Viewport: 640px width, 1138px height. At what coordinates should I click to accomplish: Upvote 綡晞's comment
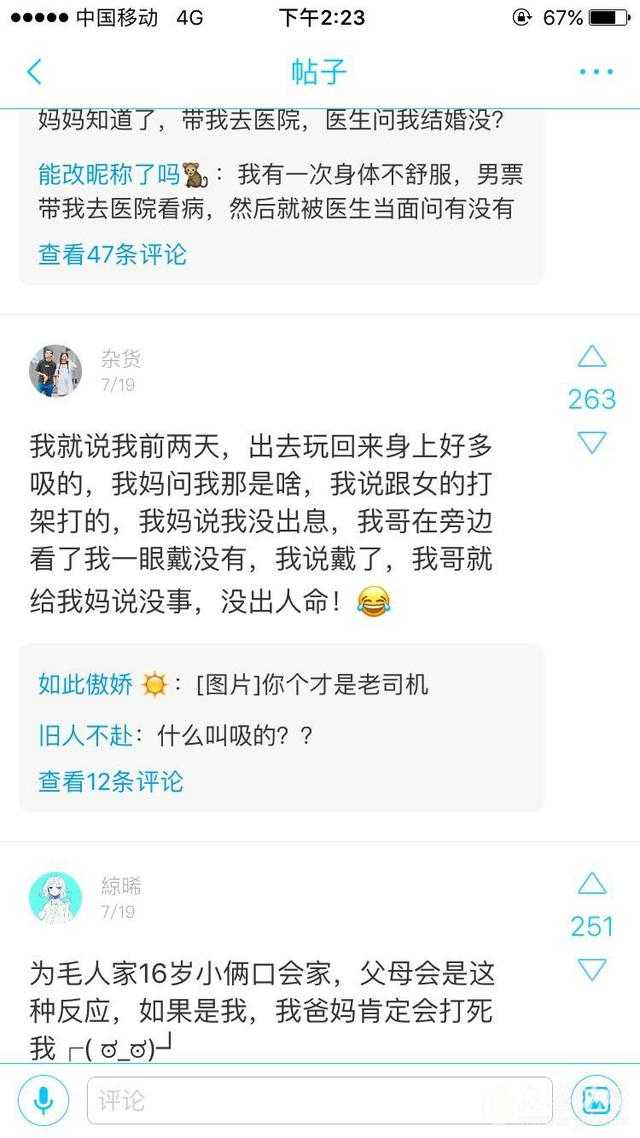click(x=592, y=884)
